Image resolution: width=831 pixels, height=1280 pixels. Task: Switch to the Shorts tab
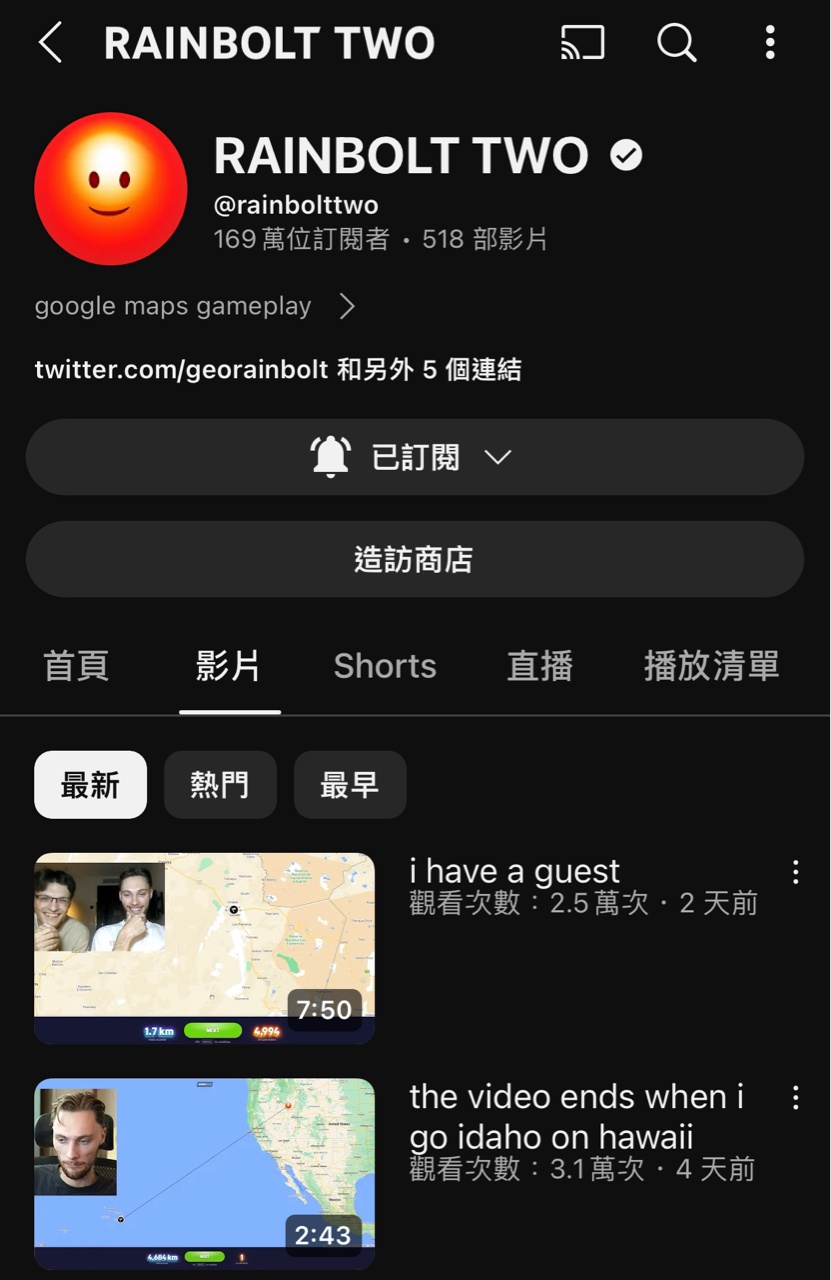pyautogui.click(x=385, y=666)
